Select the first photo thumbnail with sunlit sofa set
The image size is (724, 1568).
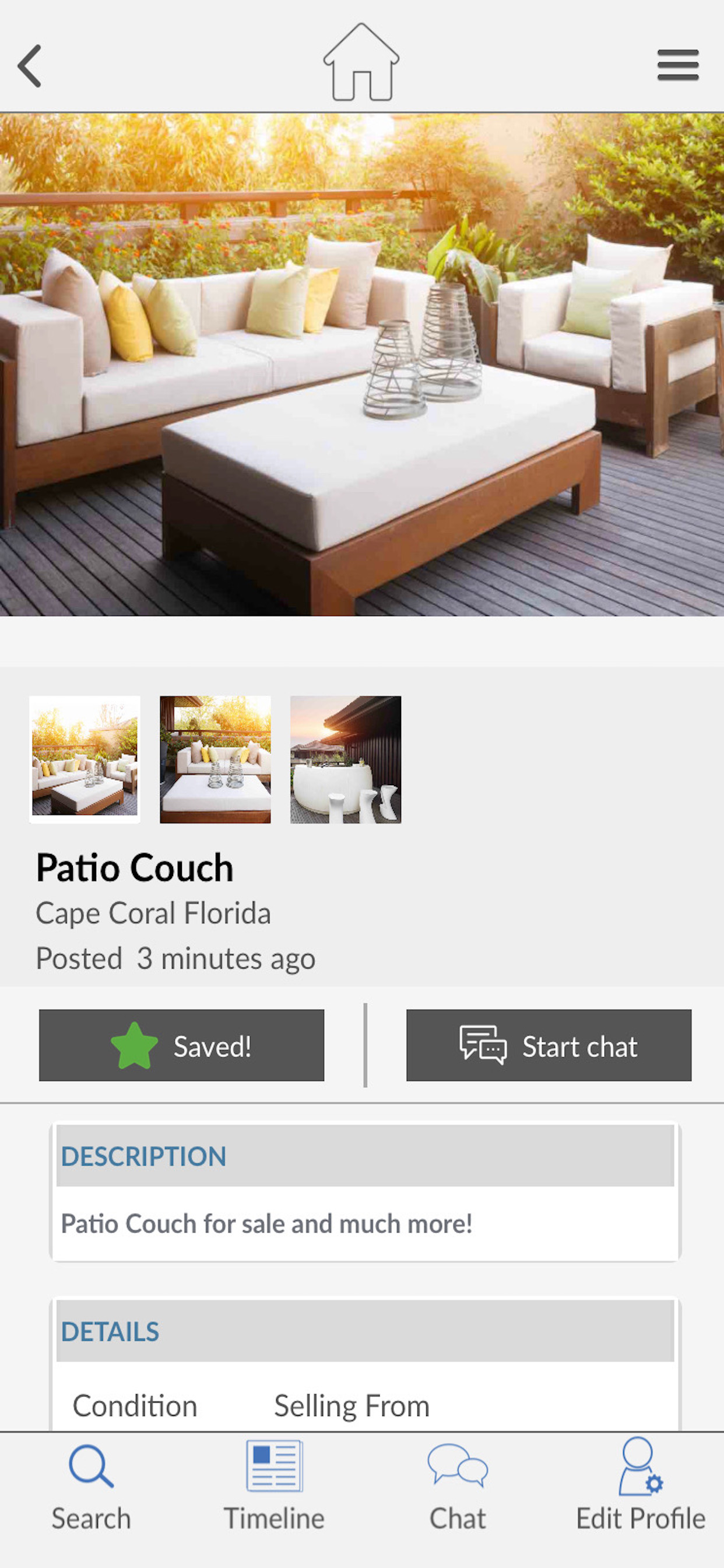85,759
